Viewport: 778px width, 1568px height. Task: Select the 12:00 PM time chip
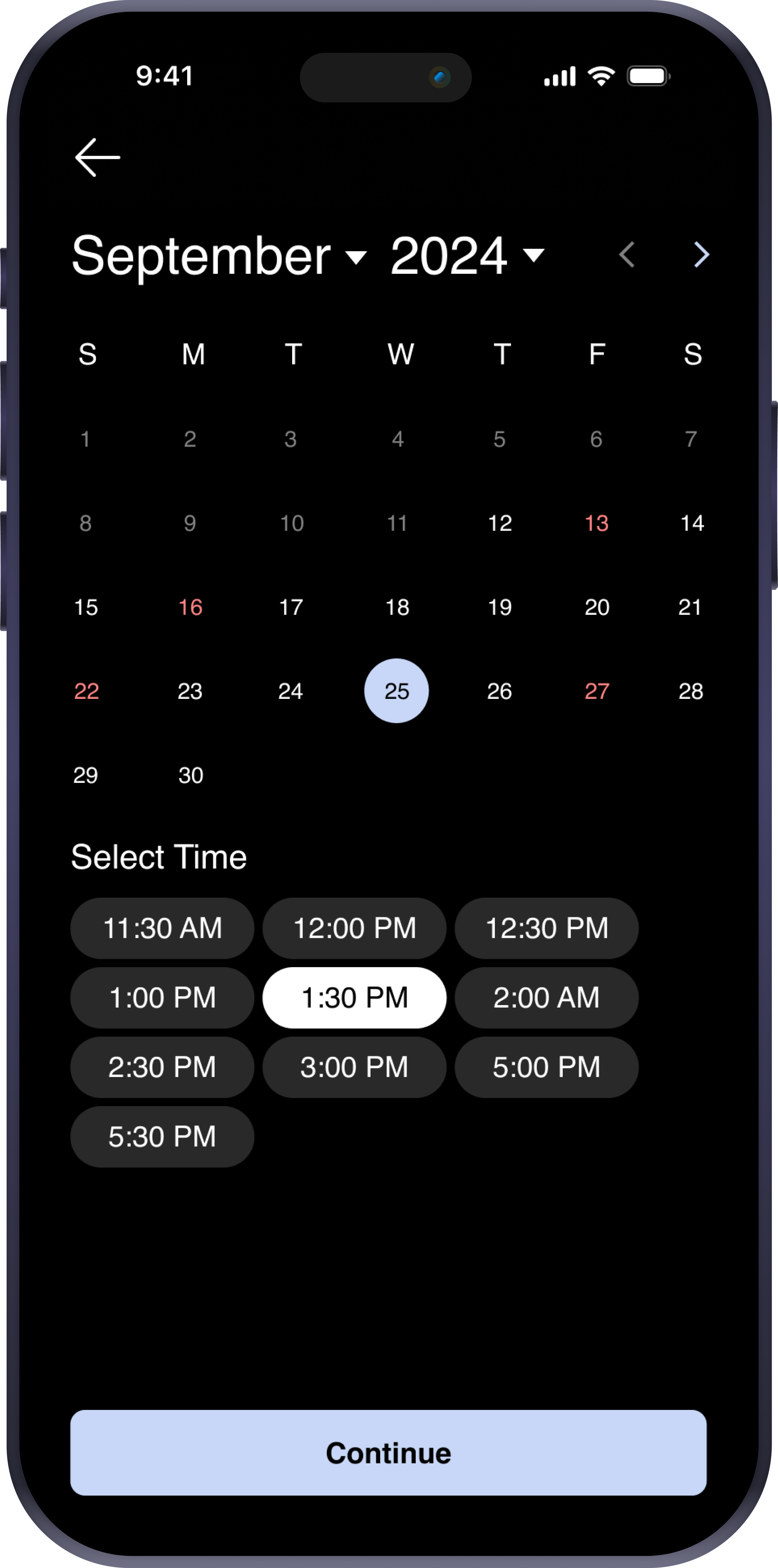354,928
